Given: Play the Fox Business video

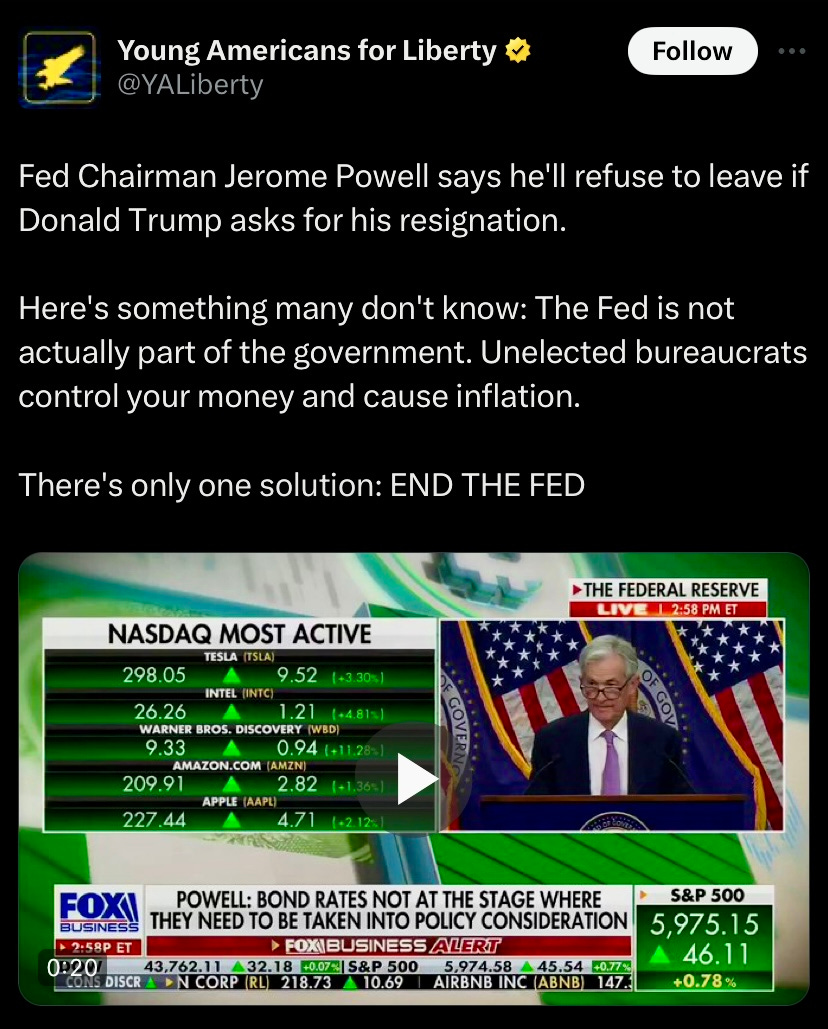Looking at the screenshot, I should coord(415,779).
